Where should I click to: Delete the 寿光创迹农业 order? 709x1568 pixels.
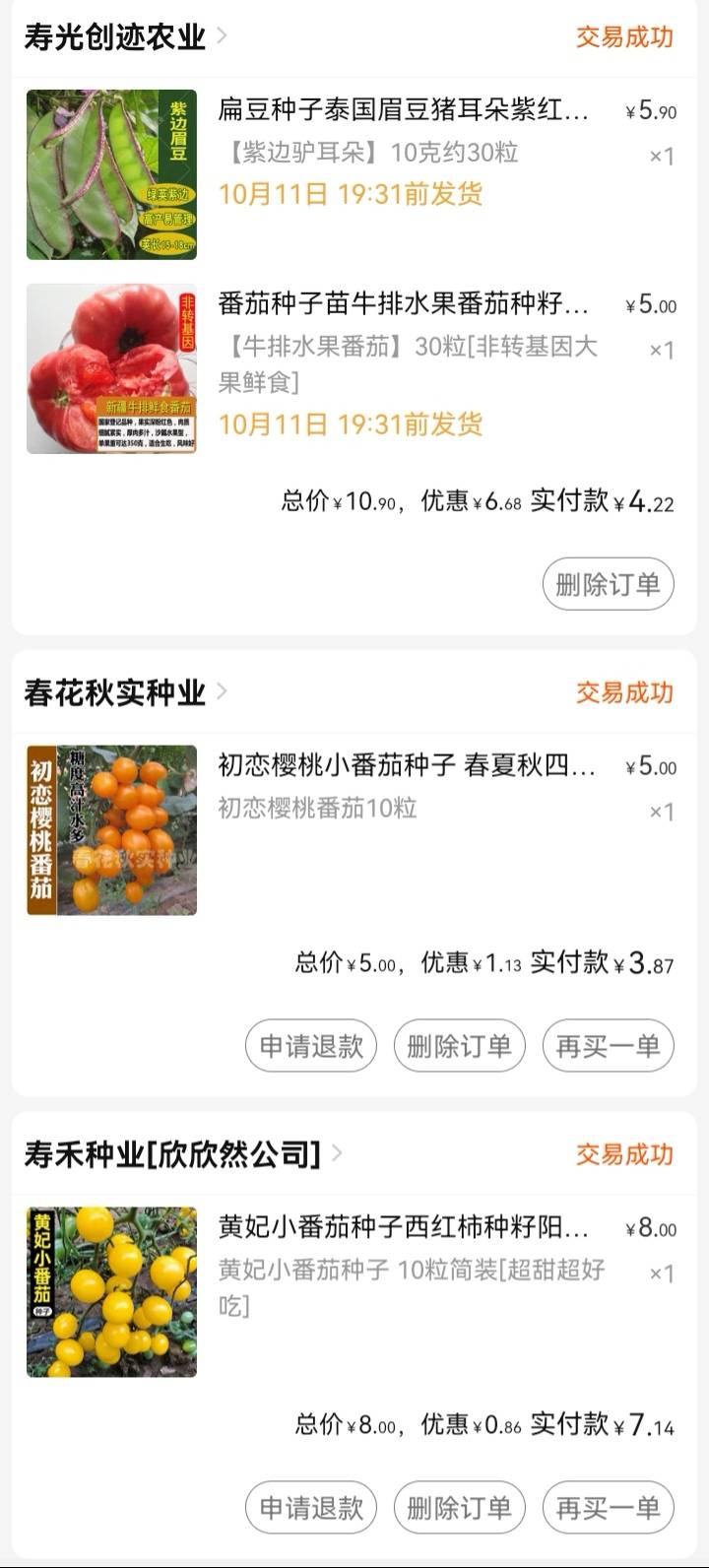608,584
